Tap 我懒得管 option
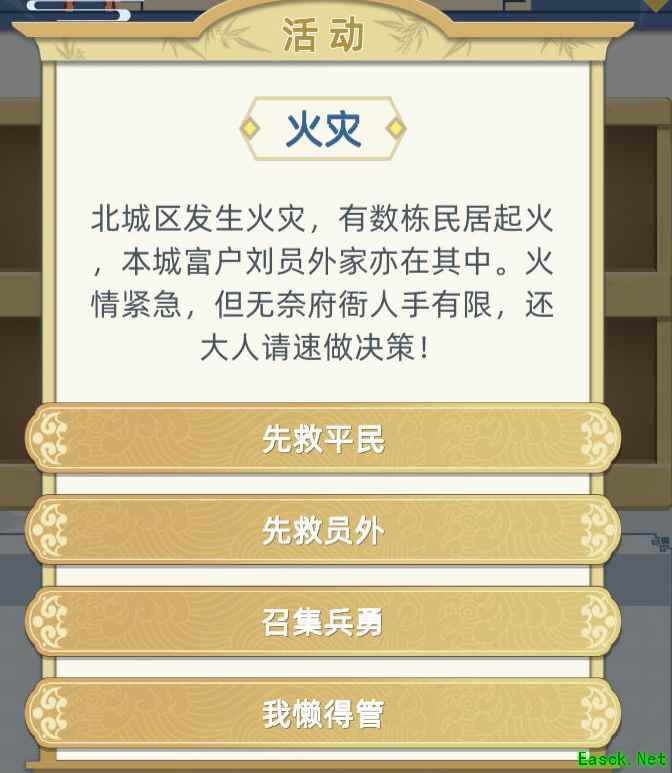The width and height of the screenshot is (672, 773). click(323, 713)
